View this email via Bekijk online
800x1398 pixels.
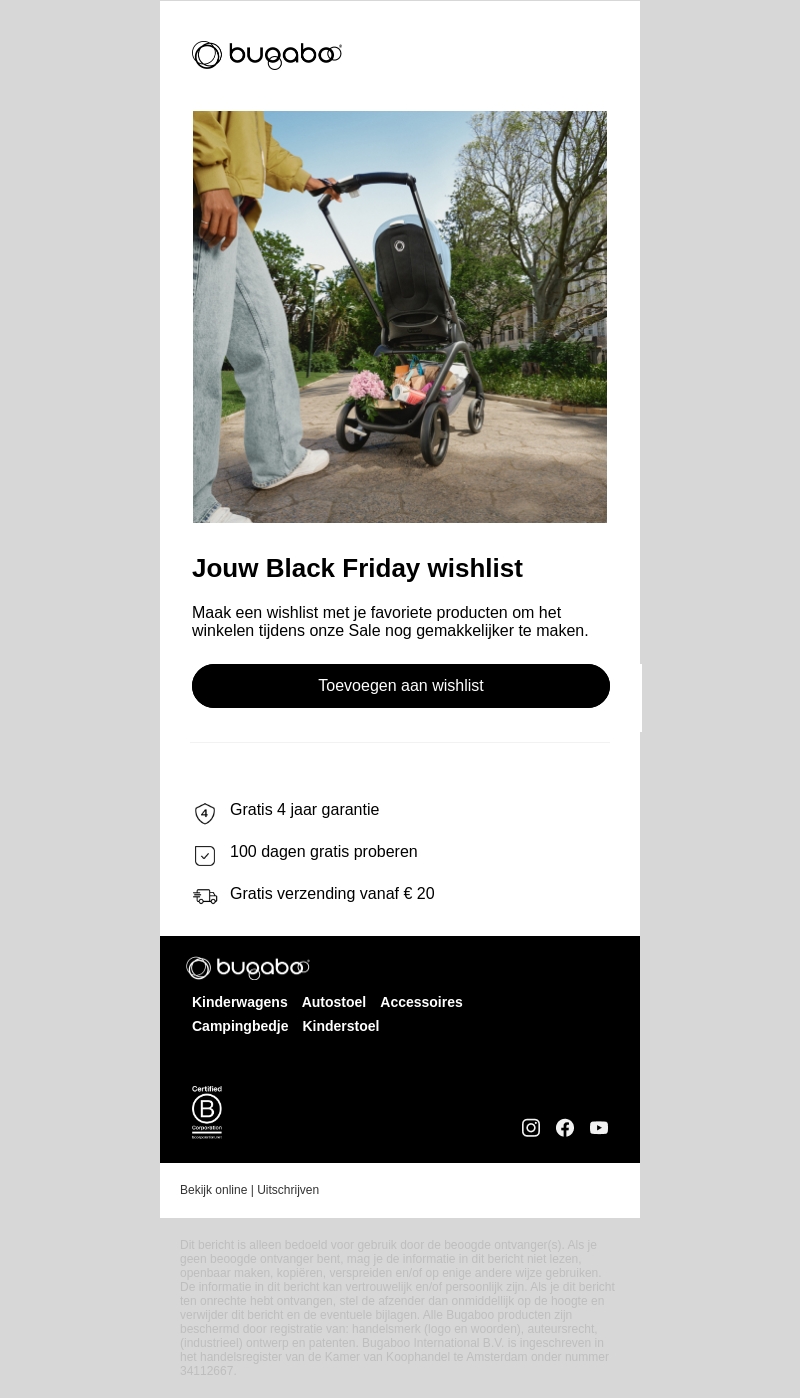click(213, 1190)
